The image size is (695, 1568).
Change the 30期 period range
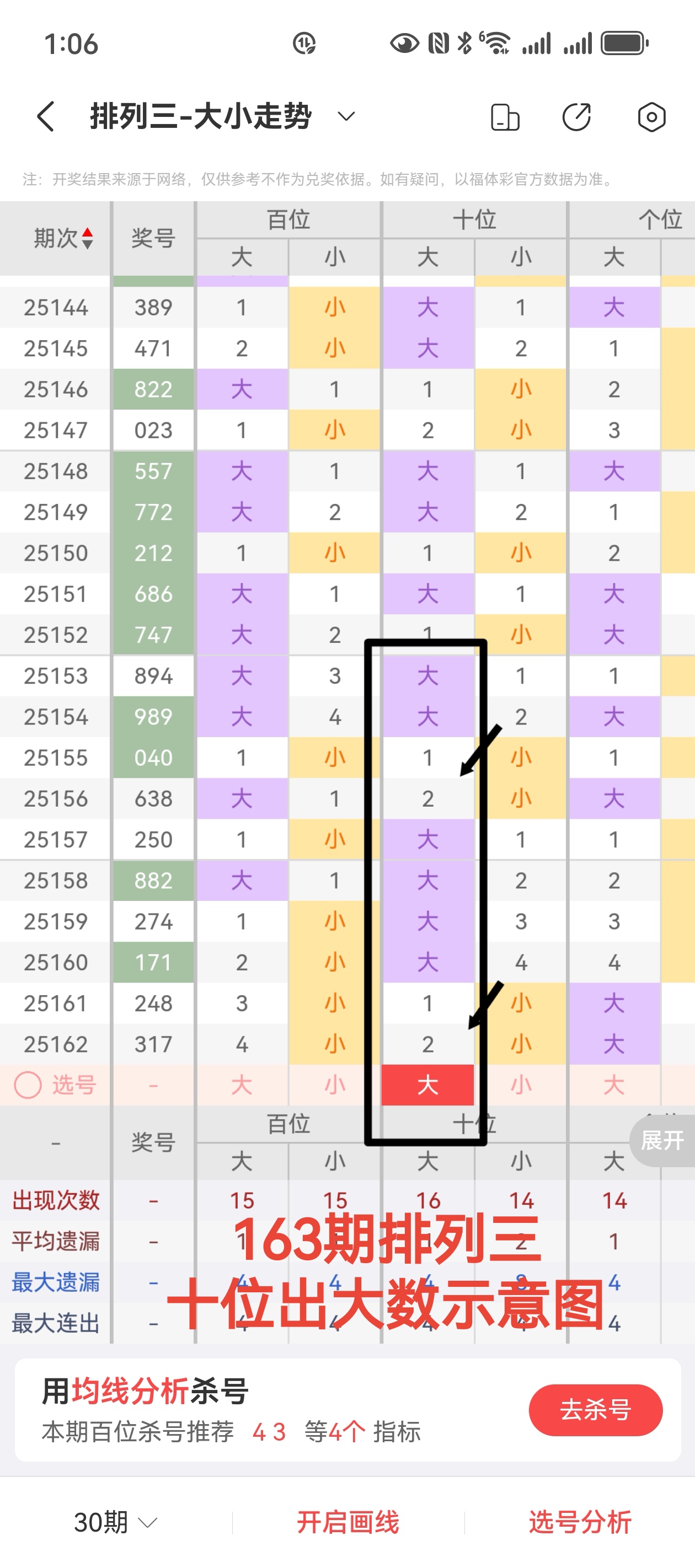click(x=116, y=1522)
